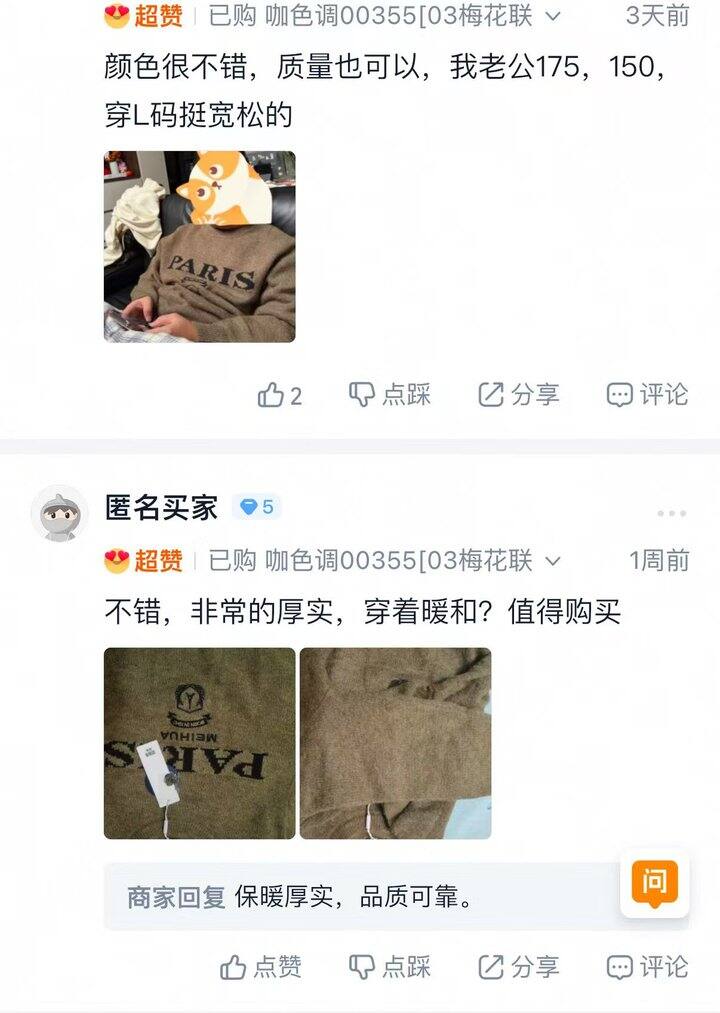
Task: Open 评论 for the 3天前 review
Action: [647, 395]
